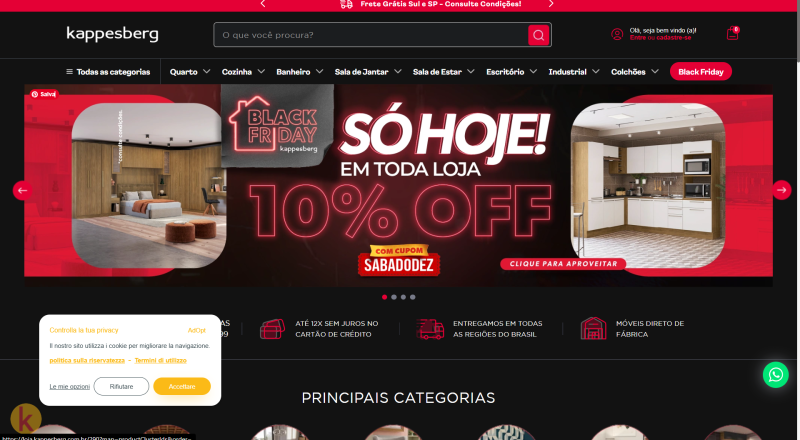The image size is (800, 440).
Task: Open the shopping cart icon
Action: click(732, 33)
